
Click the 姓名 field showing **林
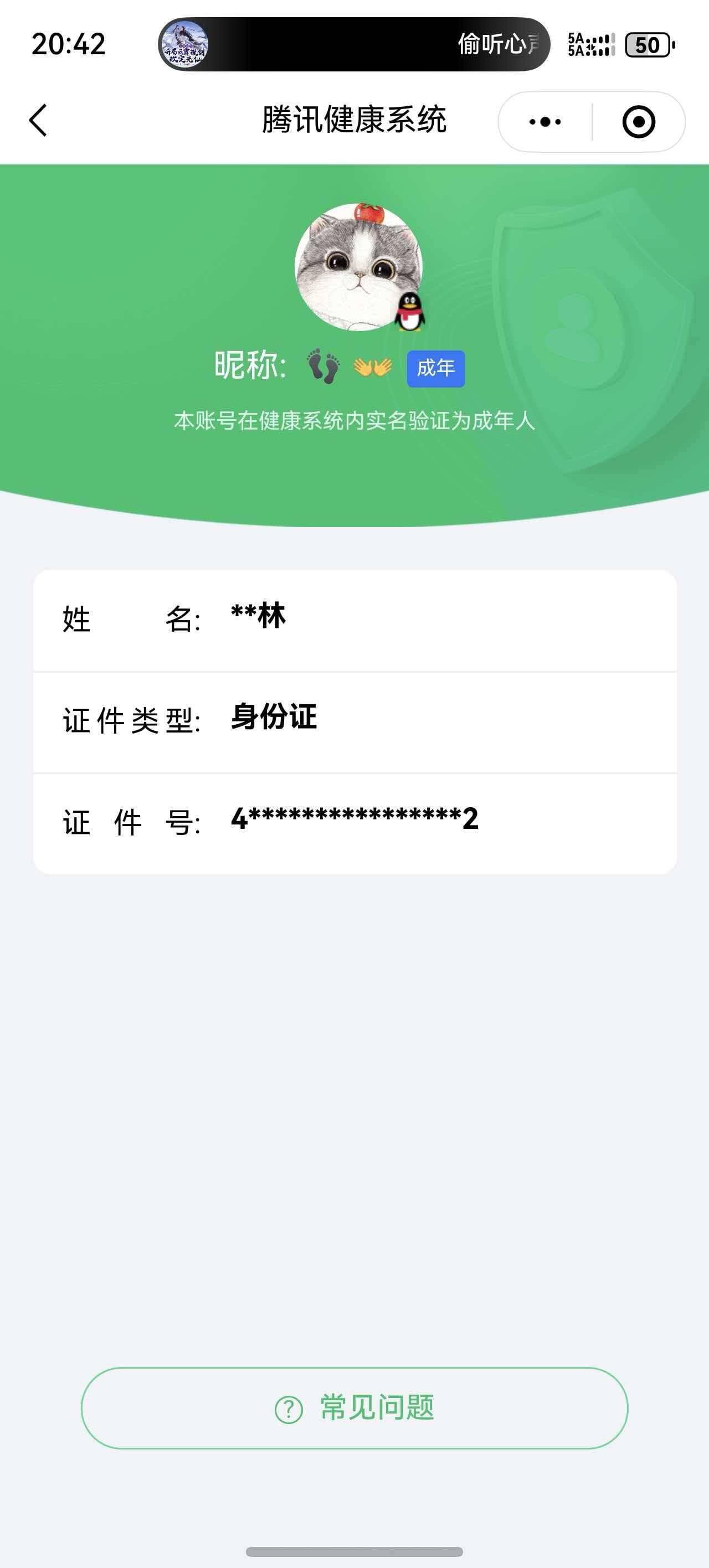click(x=354, y=620)
